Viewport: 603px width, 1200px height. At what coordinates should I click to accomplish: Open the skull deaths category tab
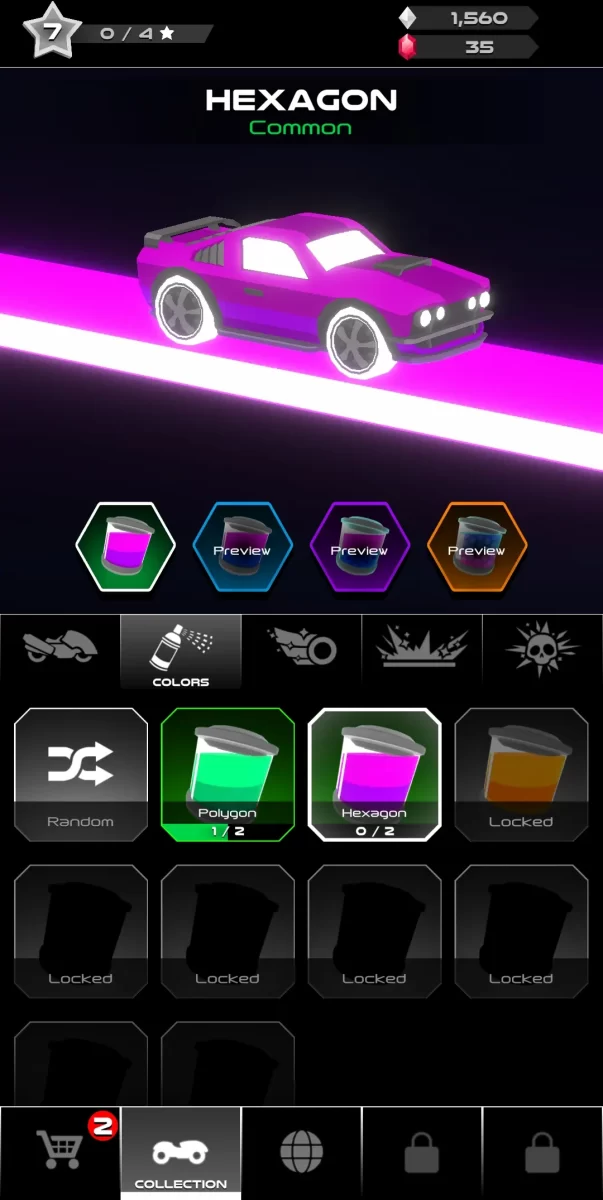pos(542,650)
